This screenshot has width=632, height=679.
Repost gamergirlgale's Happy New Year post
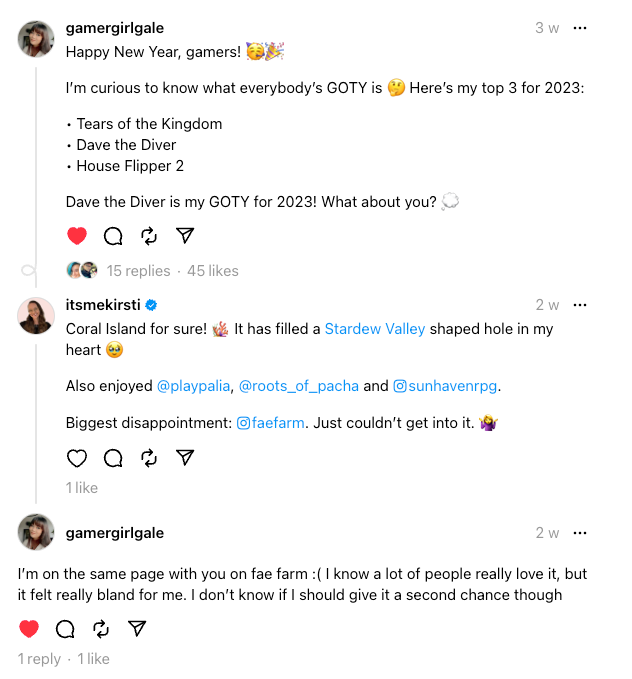pos(149,236)
